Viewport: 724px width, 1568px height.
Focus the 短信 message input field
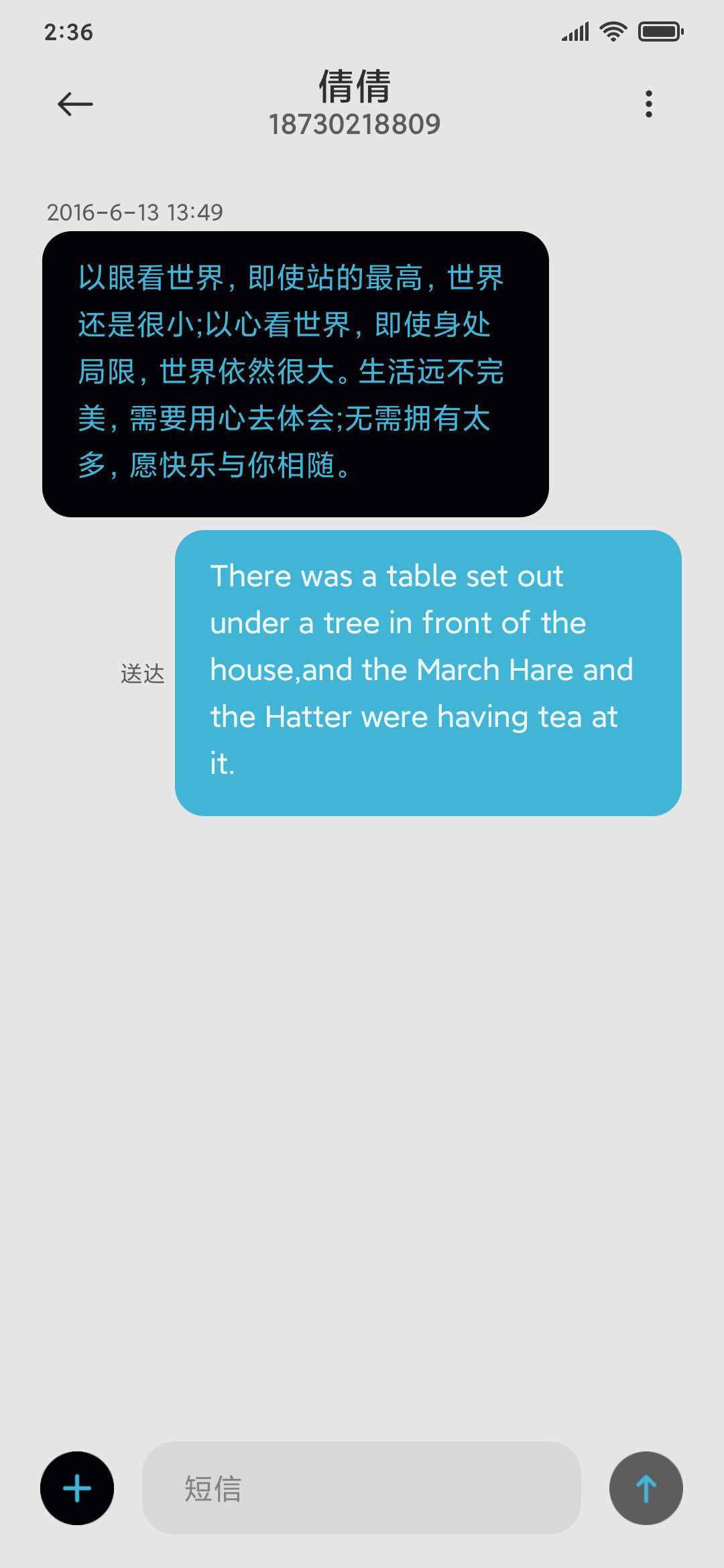361,1488
